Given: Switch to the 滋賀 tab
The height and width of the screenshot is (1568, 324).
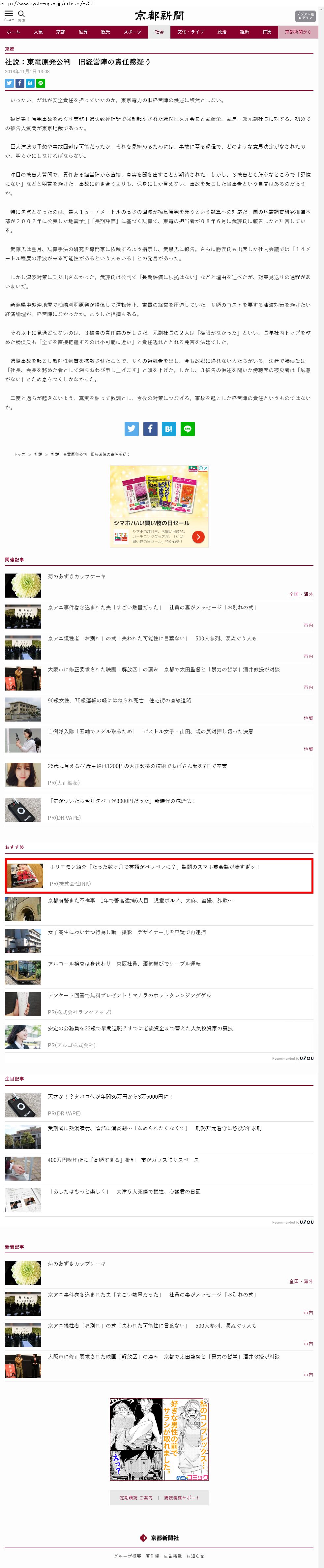Looking at the screenshot, I should [83, 32].
